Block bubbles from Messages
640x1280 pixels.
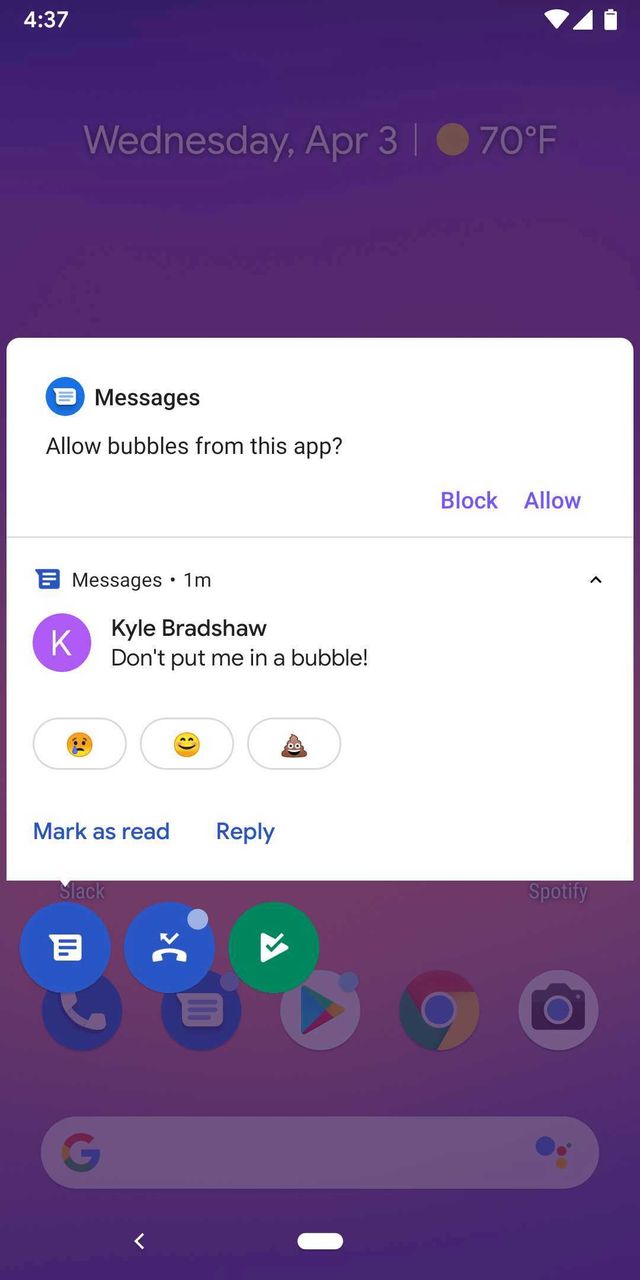[468, 500]
